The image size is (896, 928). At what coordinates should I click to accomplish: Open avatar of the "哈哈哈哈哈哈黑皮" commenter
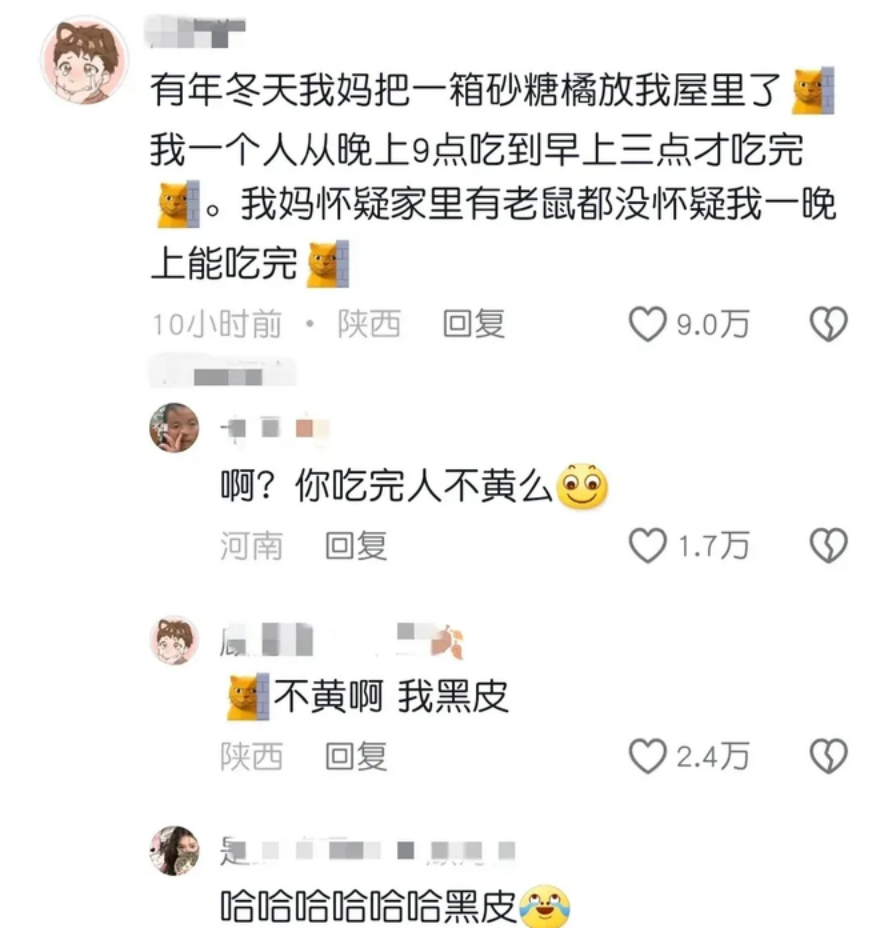[x=174, y=851]
